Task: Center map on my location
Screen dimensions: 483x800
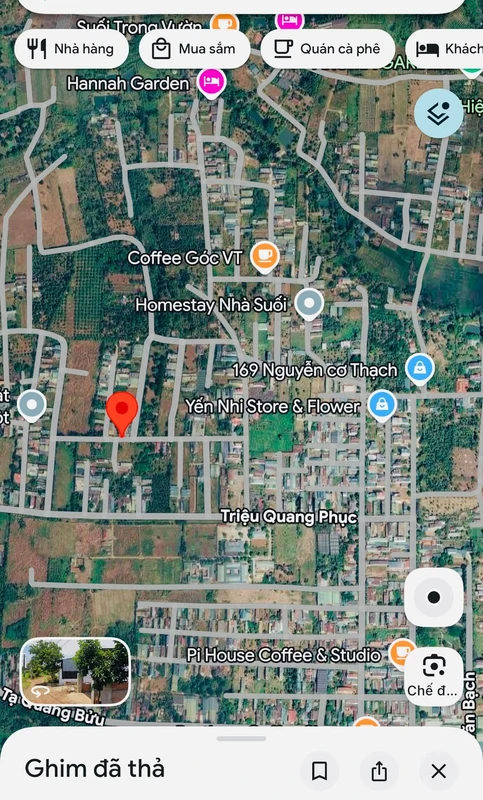Action: (434, 597)
